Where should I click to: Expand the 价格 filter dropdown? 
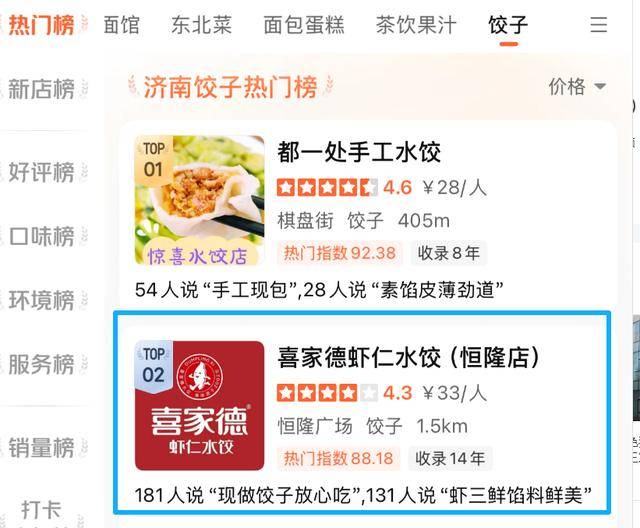coord(577,87)
